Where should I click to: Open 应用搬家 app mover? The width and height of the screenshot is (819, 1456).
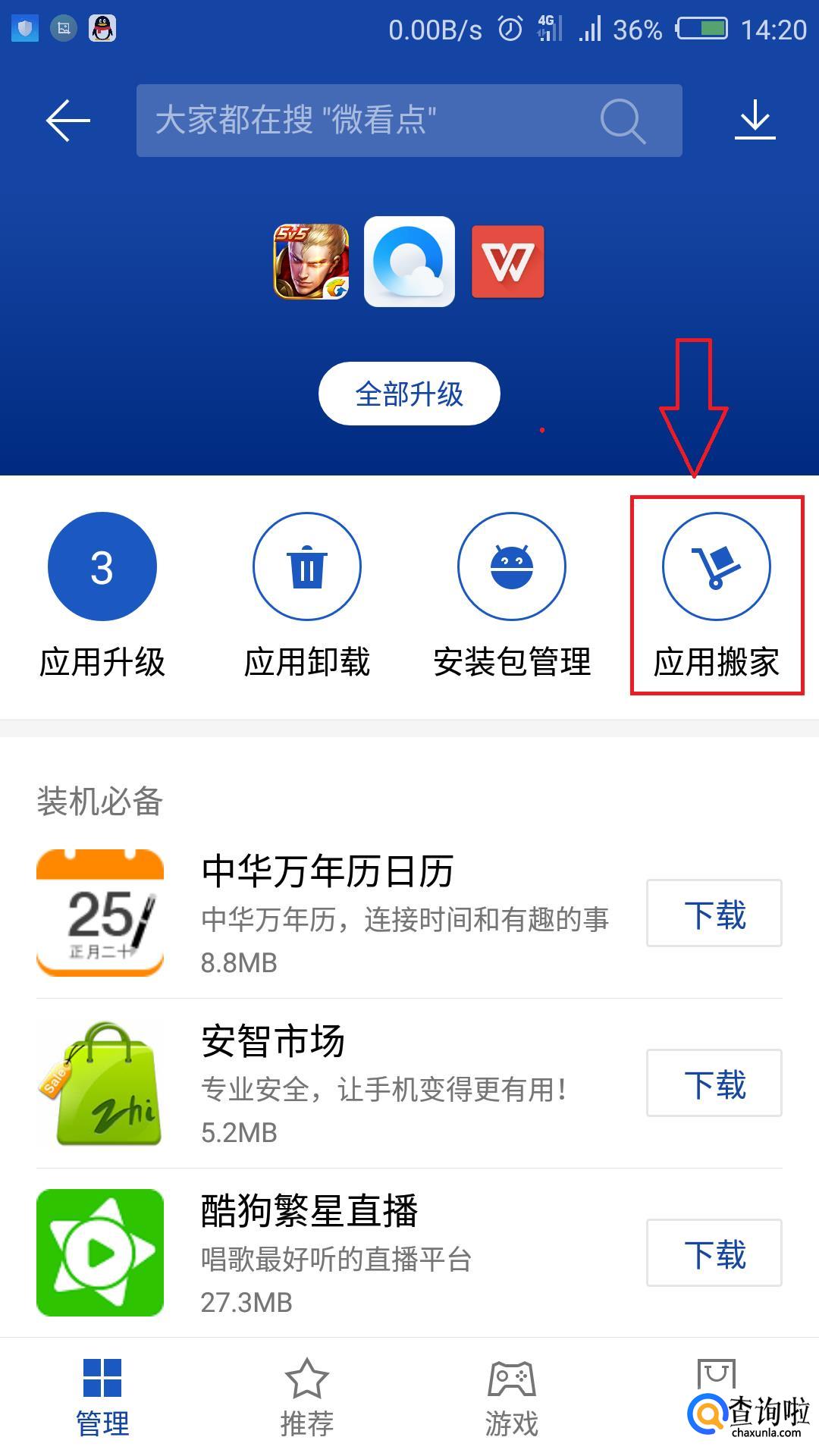(x=717, y=567)
